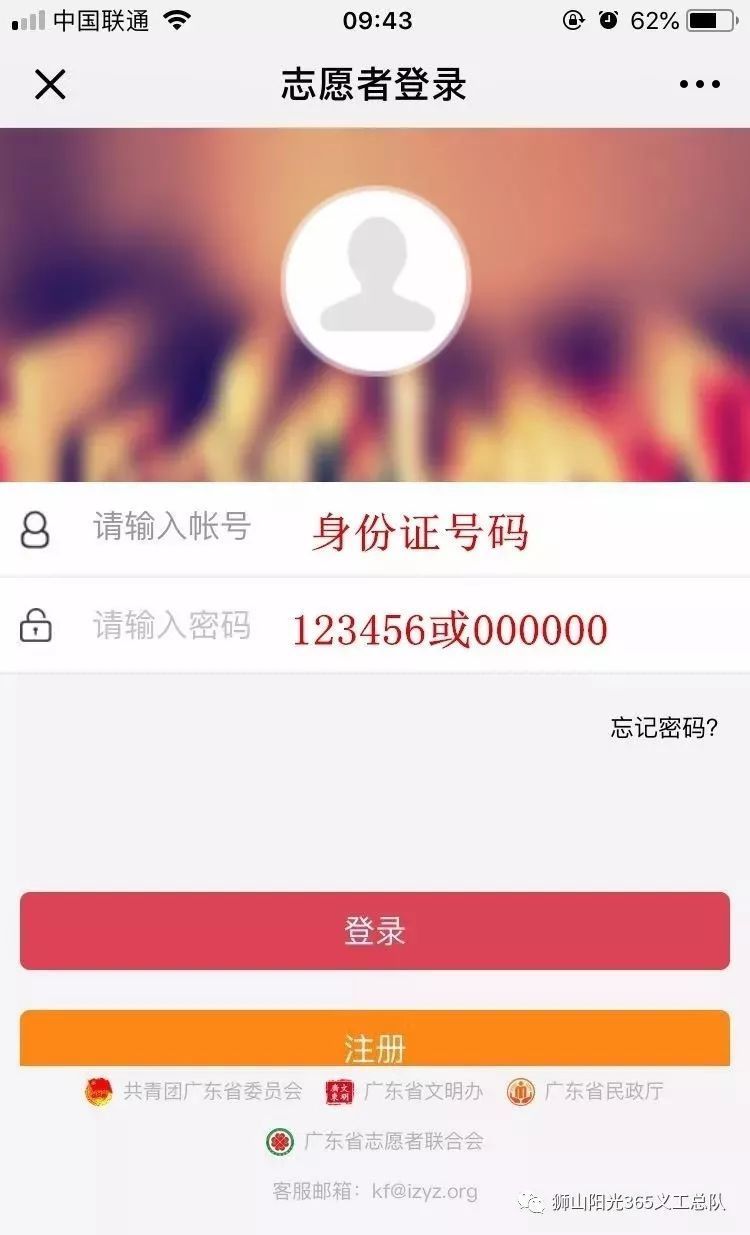Click the 广东省文明办 emblem icon
The image size is (750, 1235).
click(x=340, y=1091)
